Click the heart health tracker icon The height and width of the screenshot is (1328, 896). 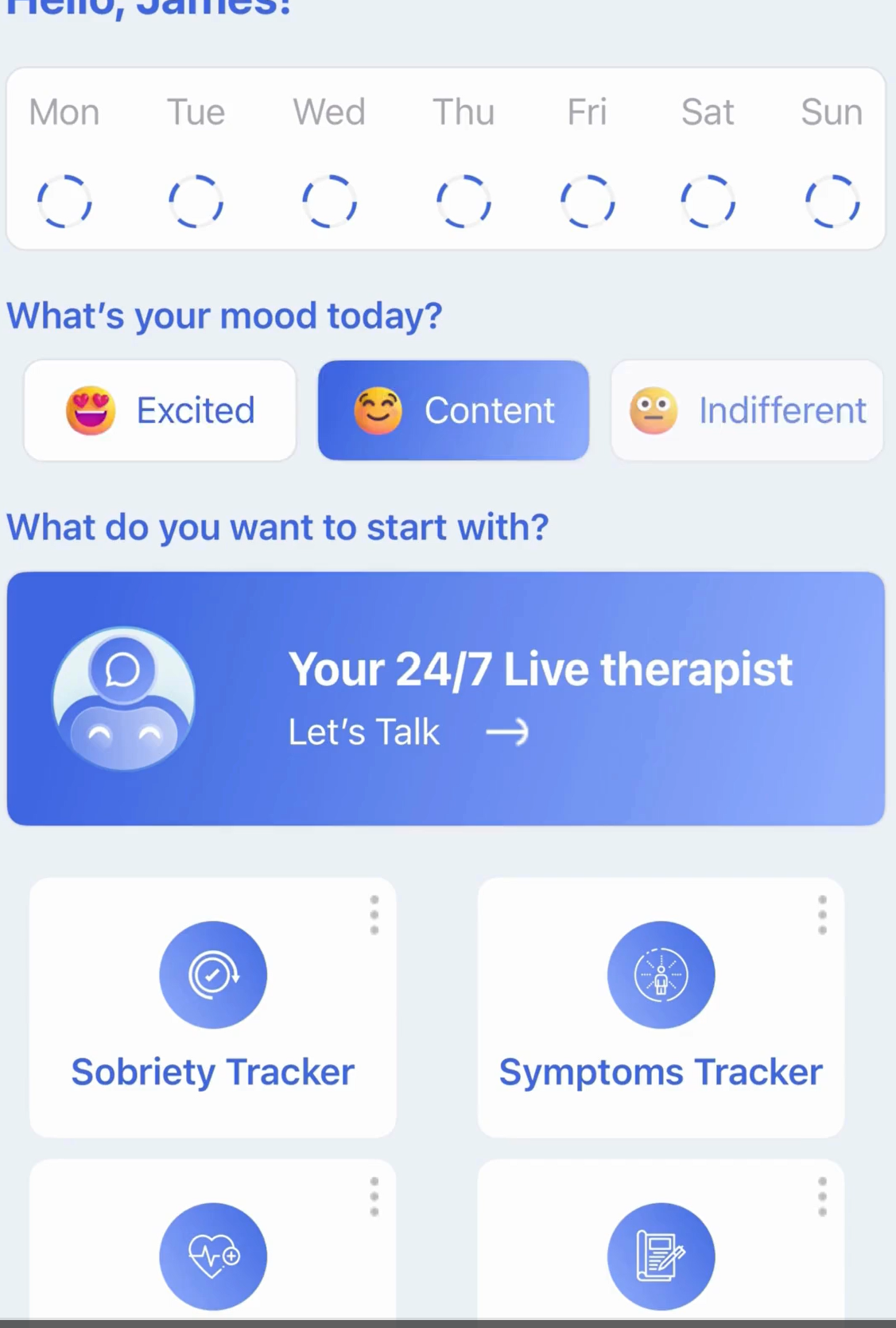pos(213,1256)
